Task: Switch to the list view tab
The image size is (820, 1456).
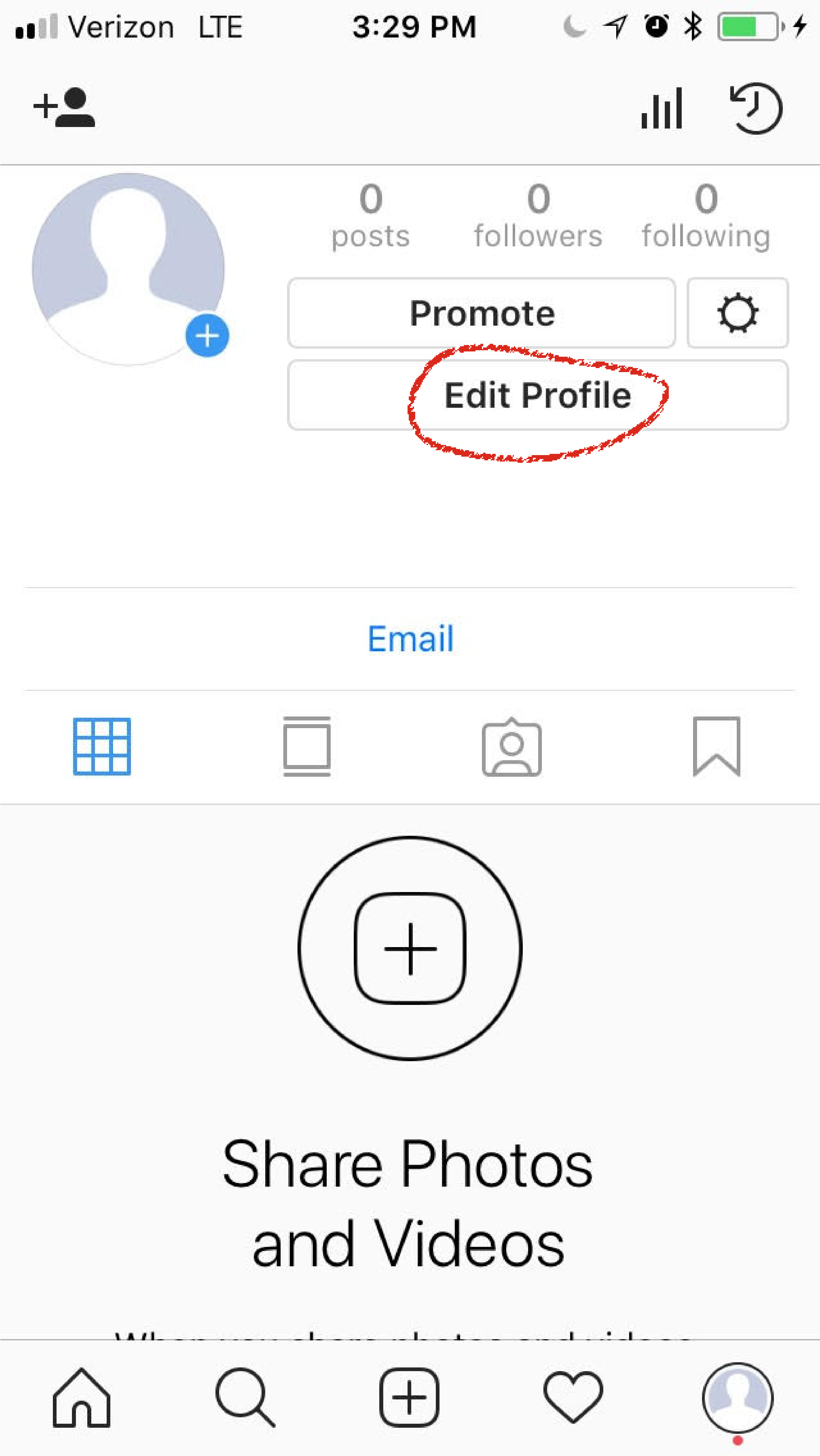Action: [307, 747]
